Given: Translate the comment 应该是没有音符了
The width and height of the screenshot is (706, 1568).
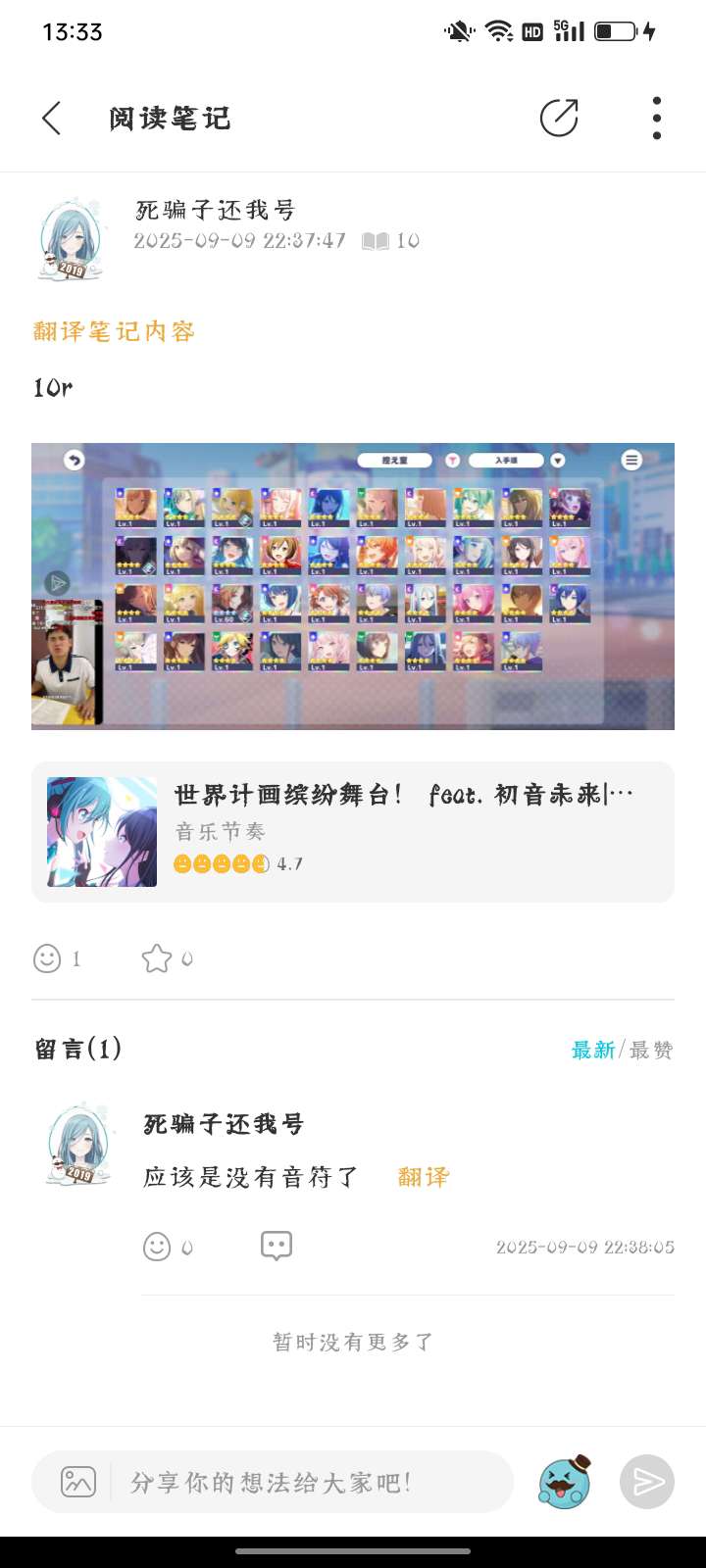Looking at the screenshot, I should coord(424,1177).
